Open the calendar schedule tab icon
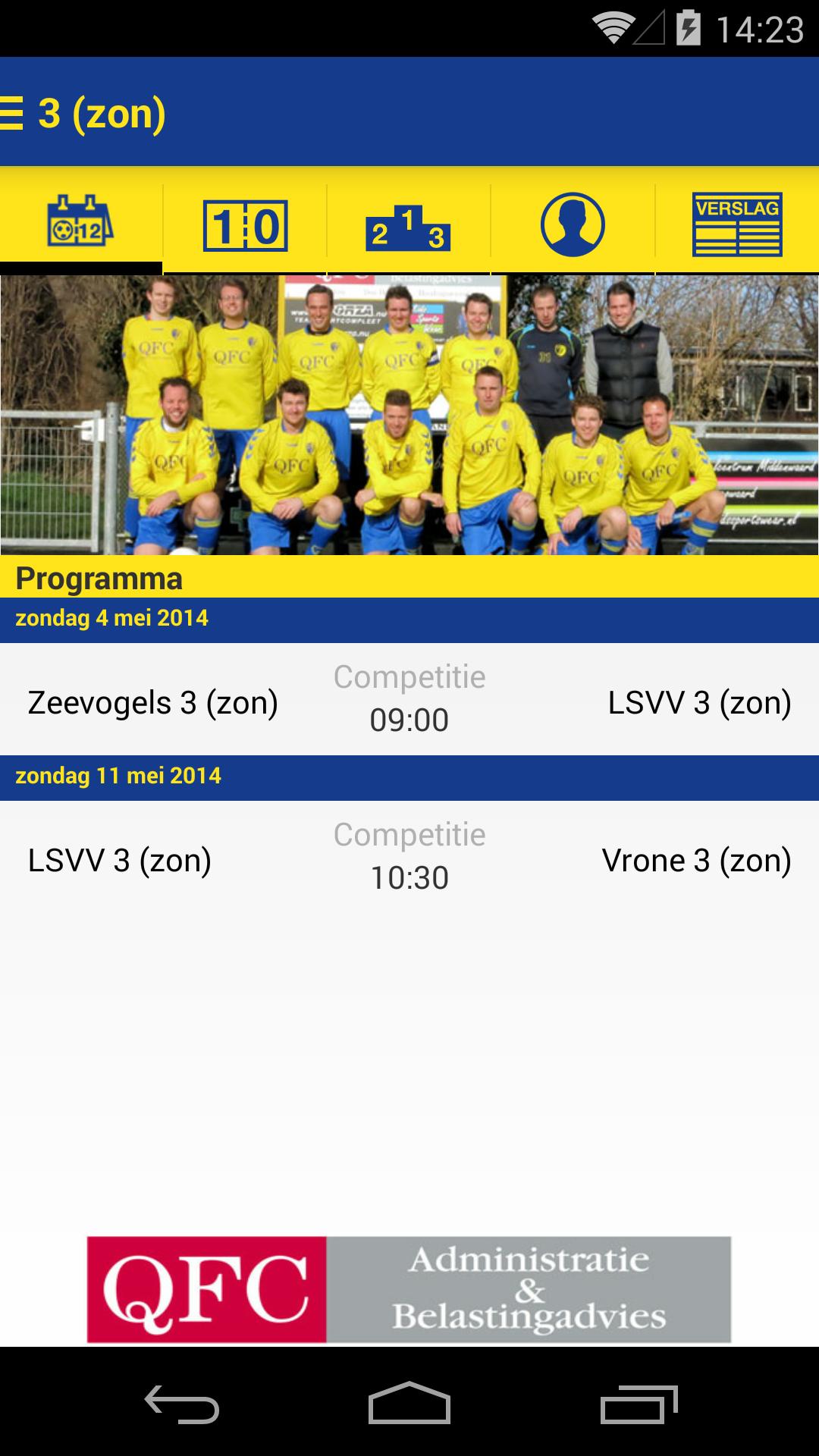The height and width of the screenshot is (1456, 819). point(80,222)
